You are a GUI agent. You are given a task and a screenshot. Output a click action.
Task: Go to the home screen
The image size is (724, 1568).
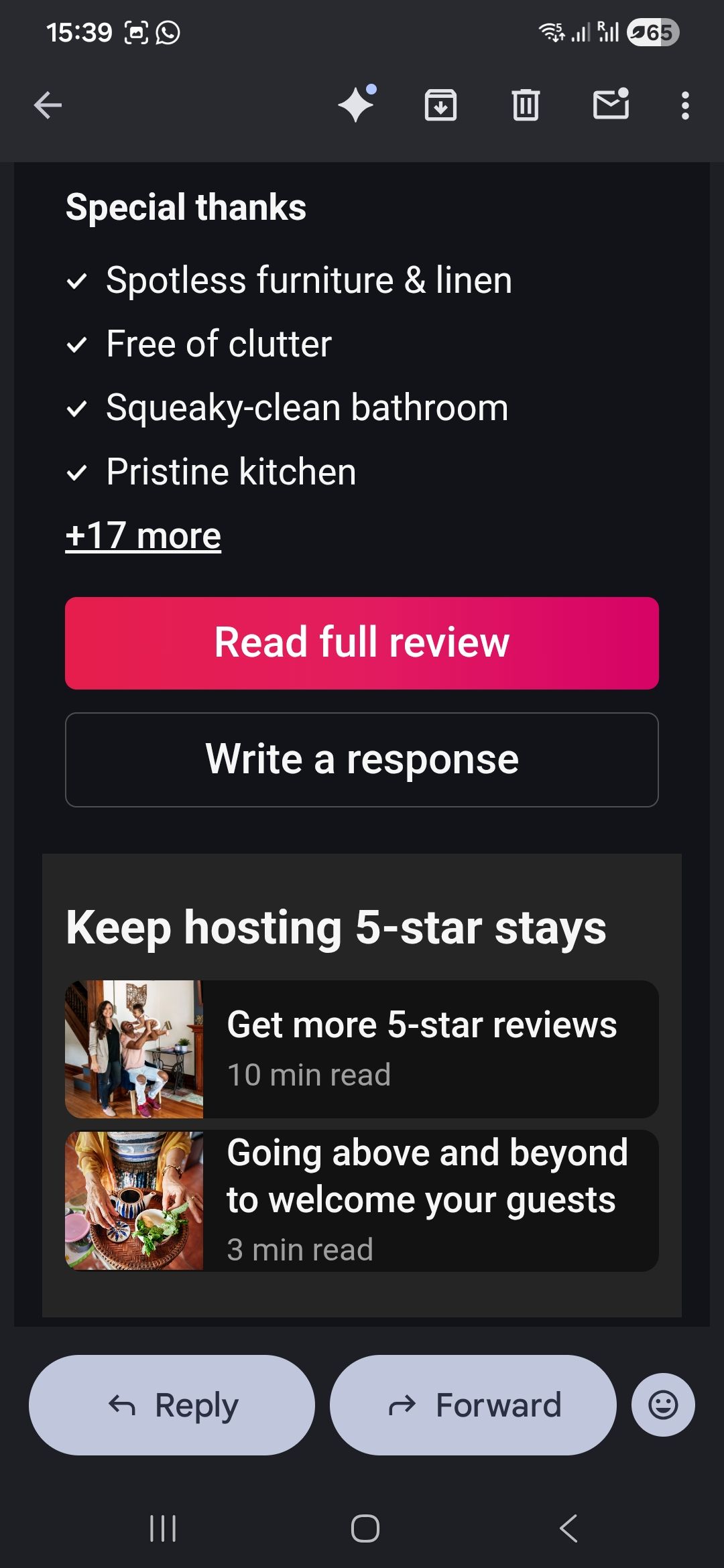[365, 1528]
